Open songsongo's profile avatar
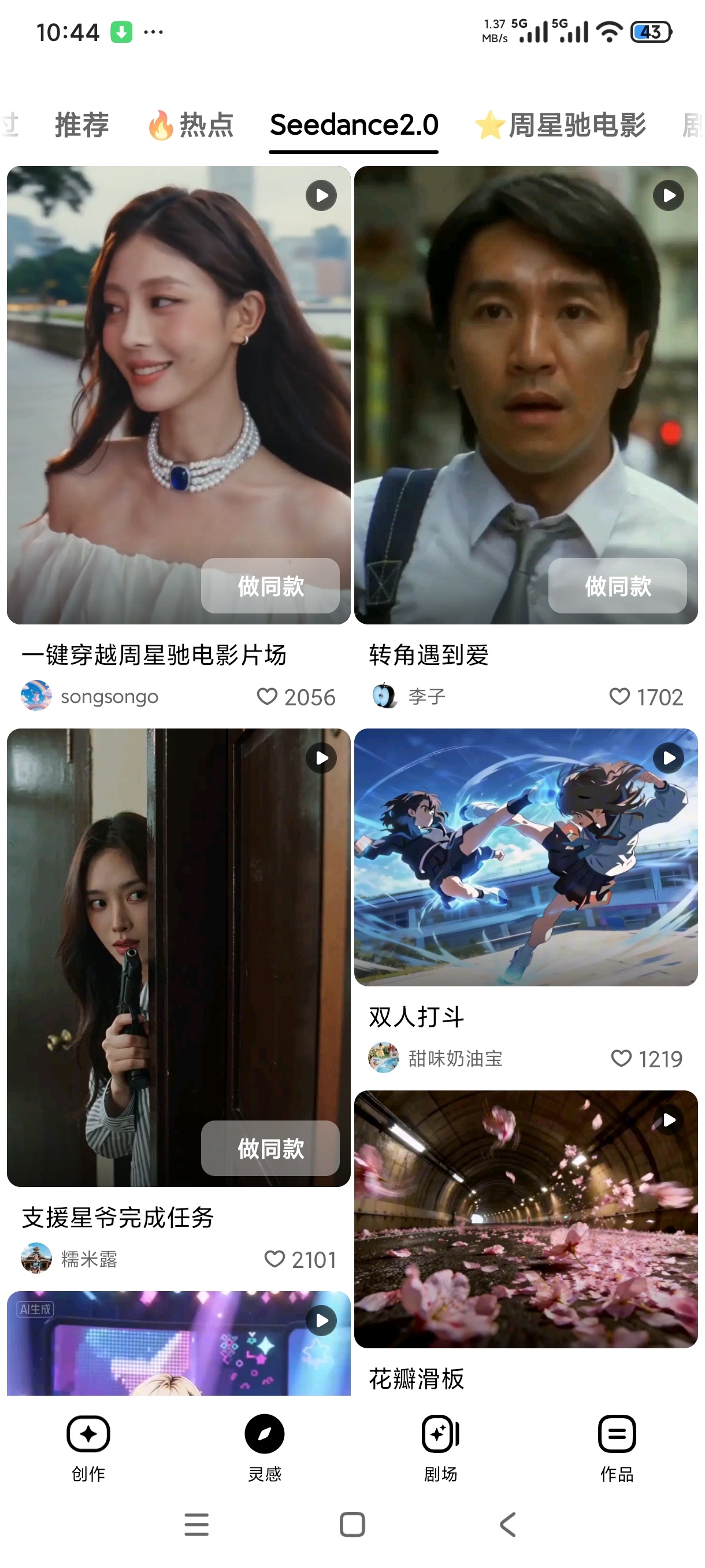The image size is (705, 1568). [36, 696]
